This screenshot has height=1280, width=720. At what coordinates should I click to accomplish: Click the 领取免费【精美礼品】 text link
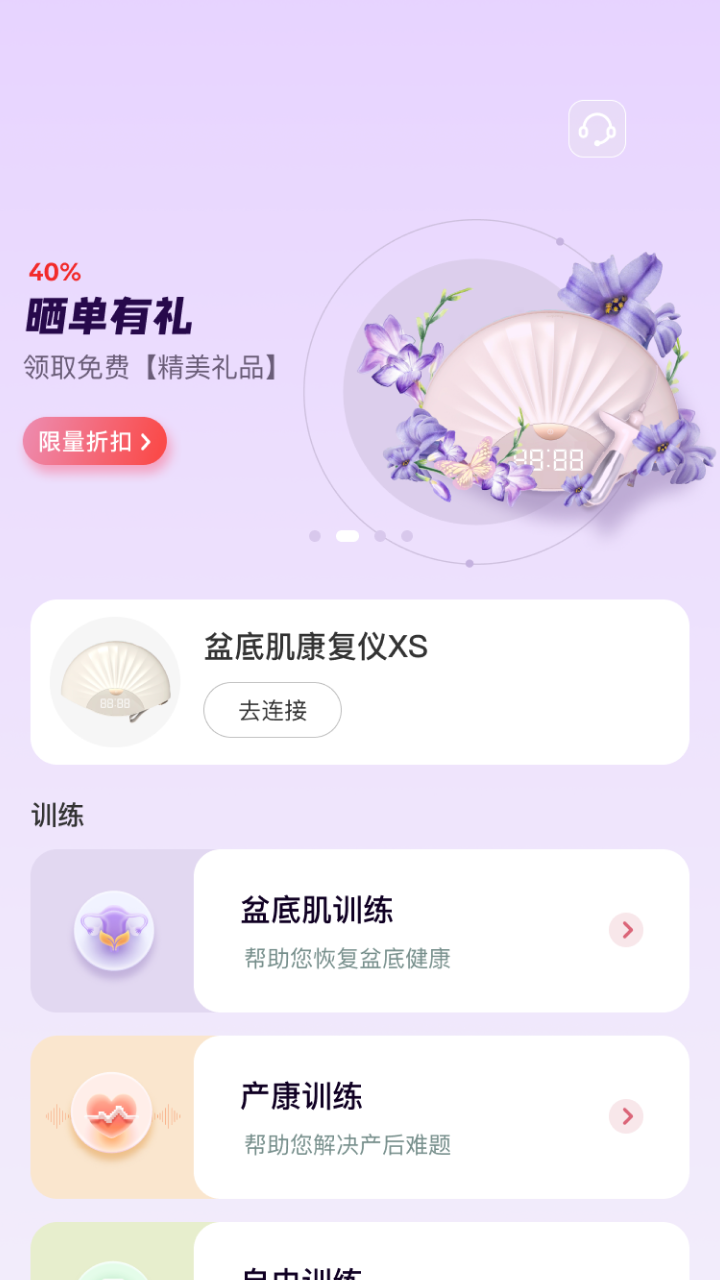pos(151,367)
